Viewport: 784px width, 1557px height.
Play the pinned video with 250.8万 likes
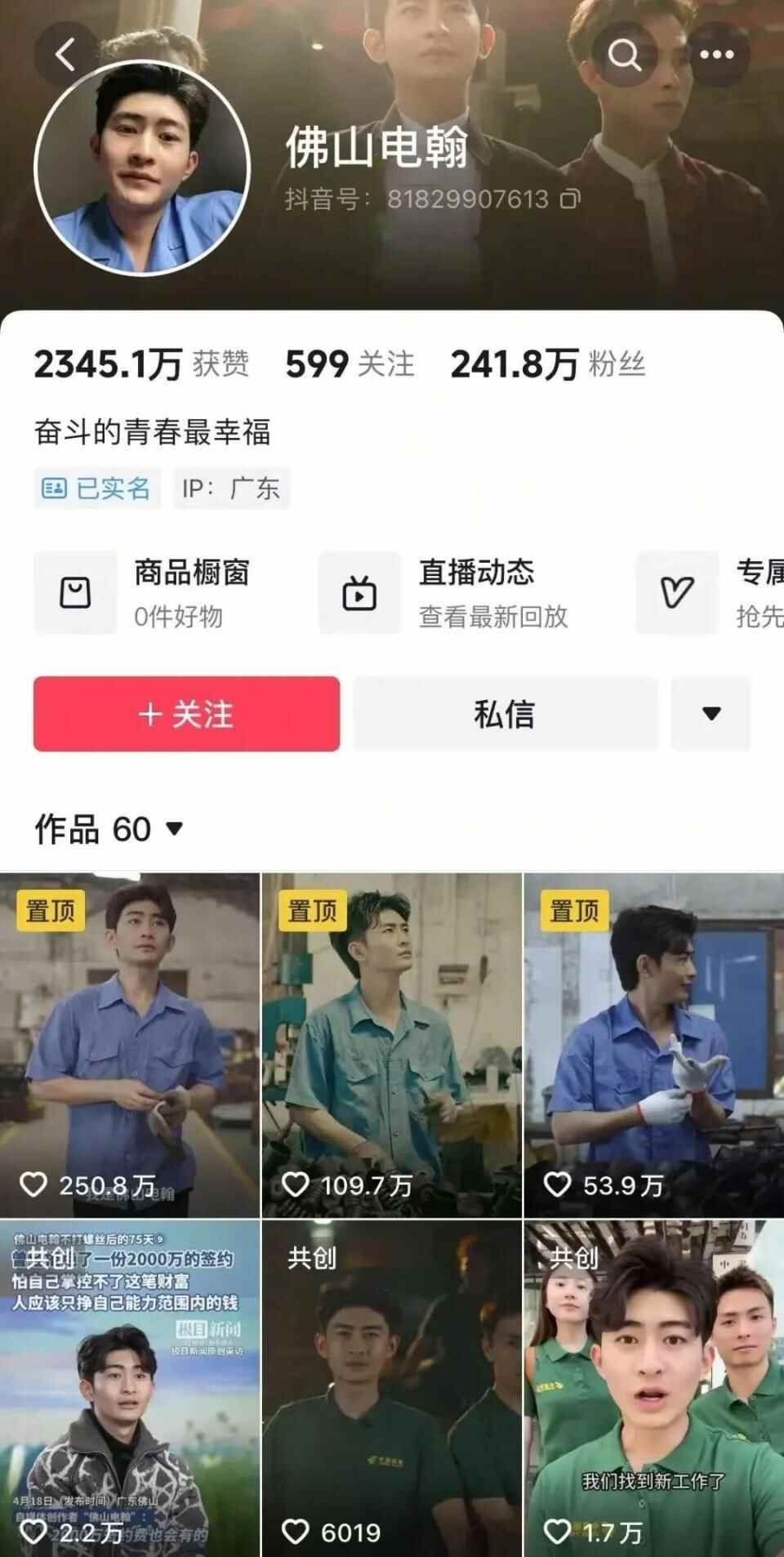(x=130, y=1046)
